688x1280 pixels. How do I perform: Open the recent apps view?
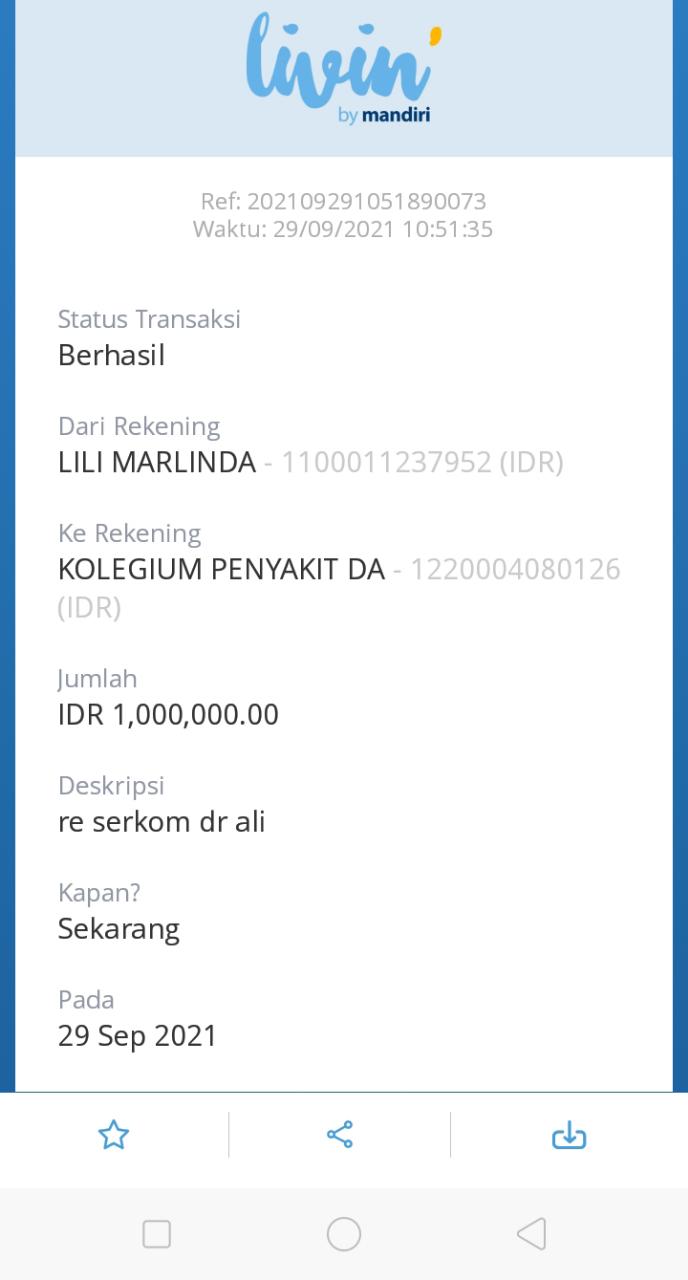click(157, 1234)
